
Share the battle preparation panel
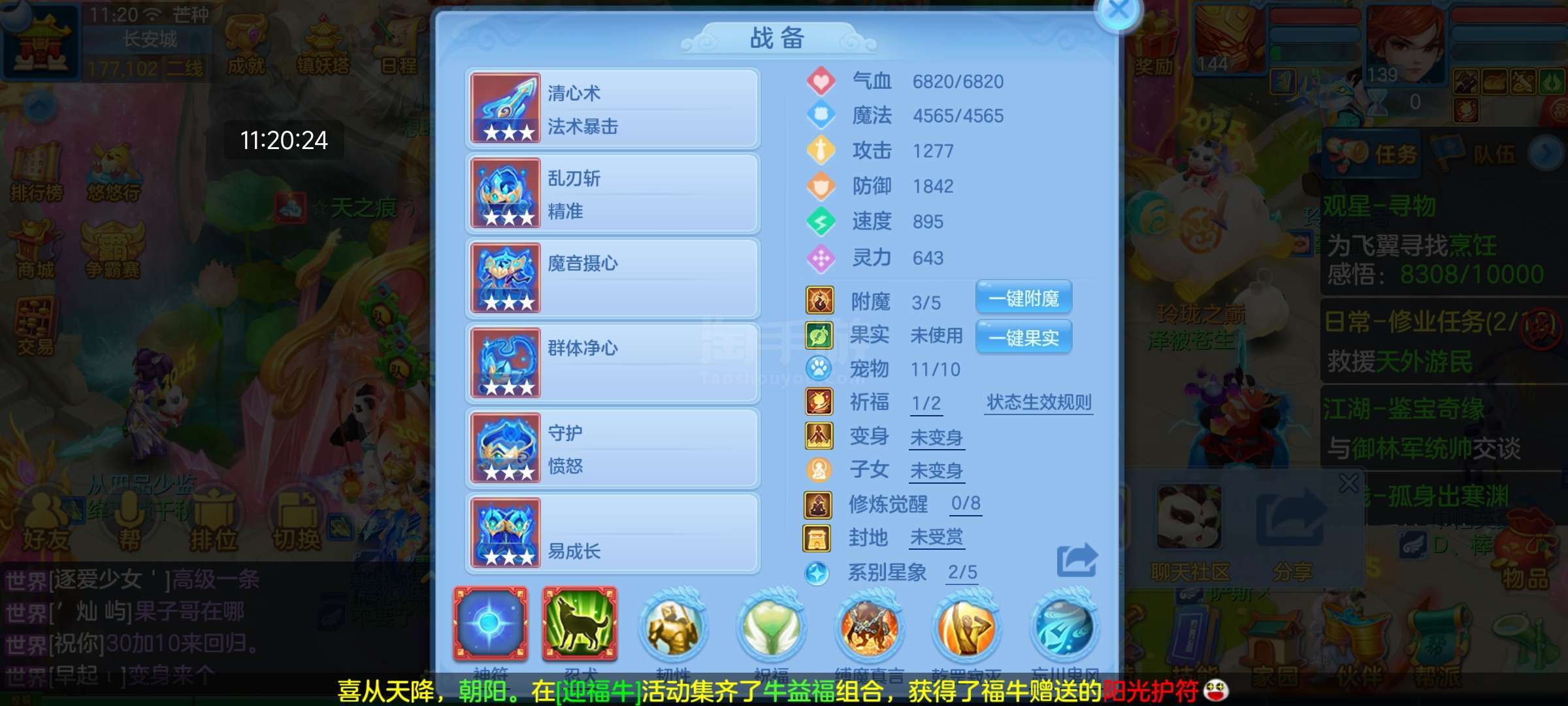tap(1077, 560)
